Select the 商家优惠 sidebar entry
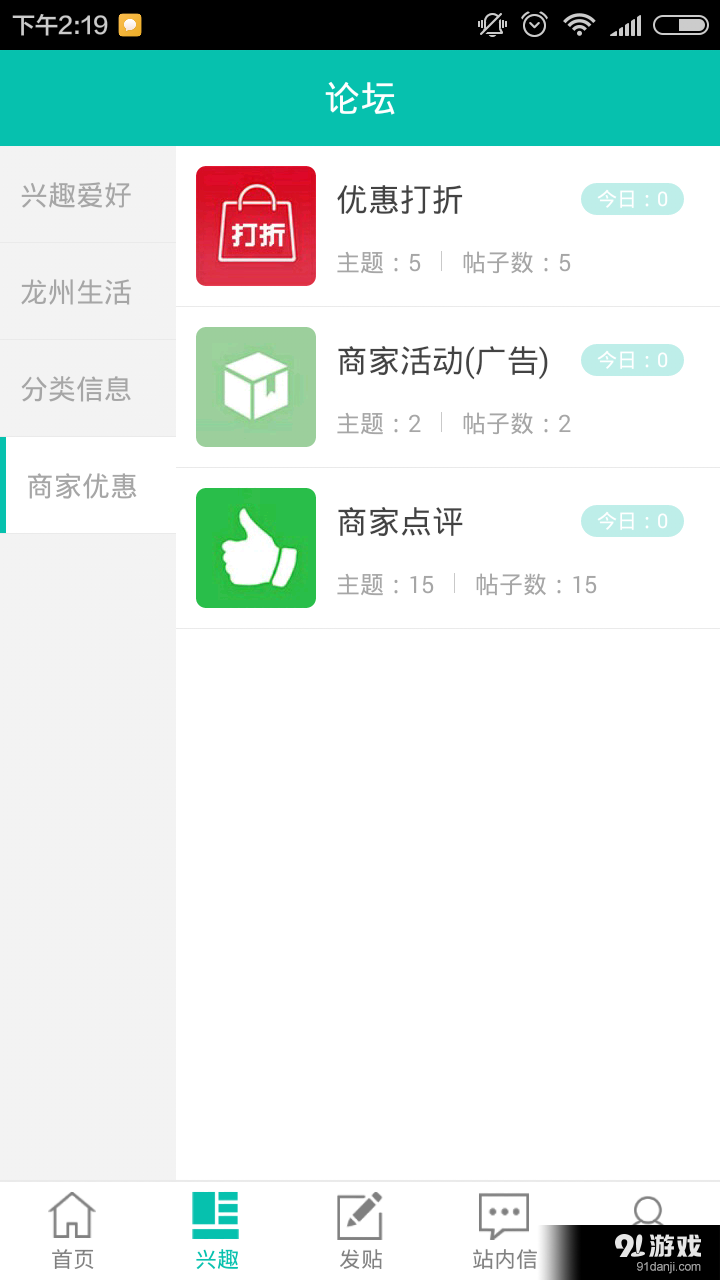The width and height of the screenshot is (720, 1280). 87,486
